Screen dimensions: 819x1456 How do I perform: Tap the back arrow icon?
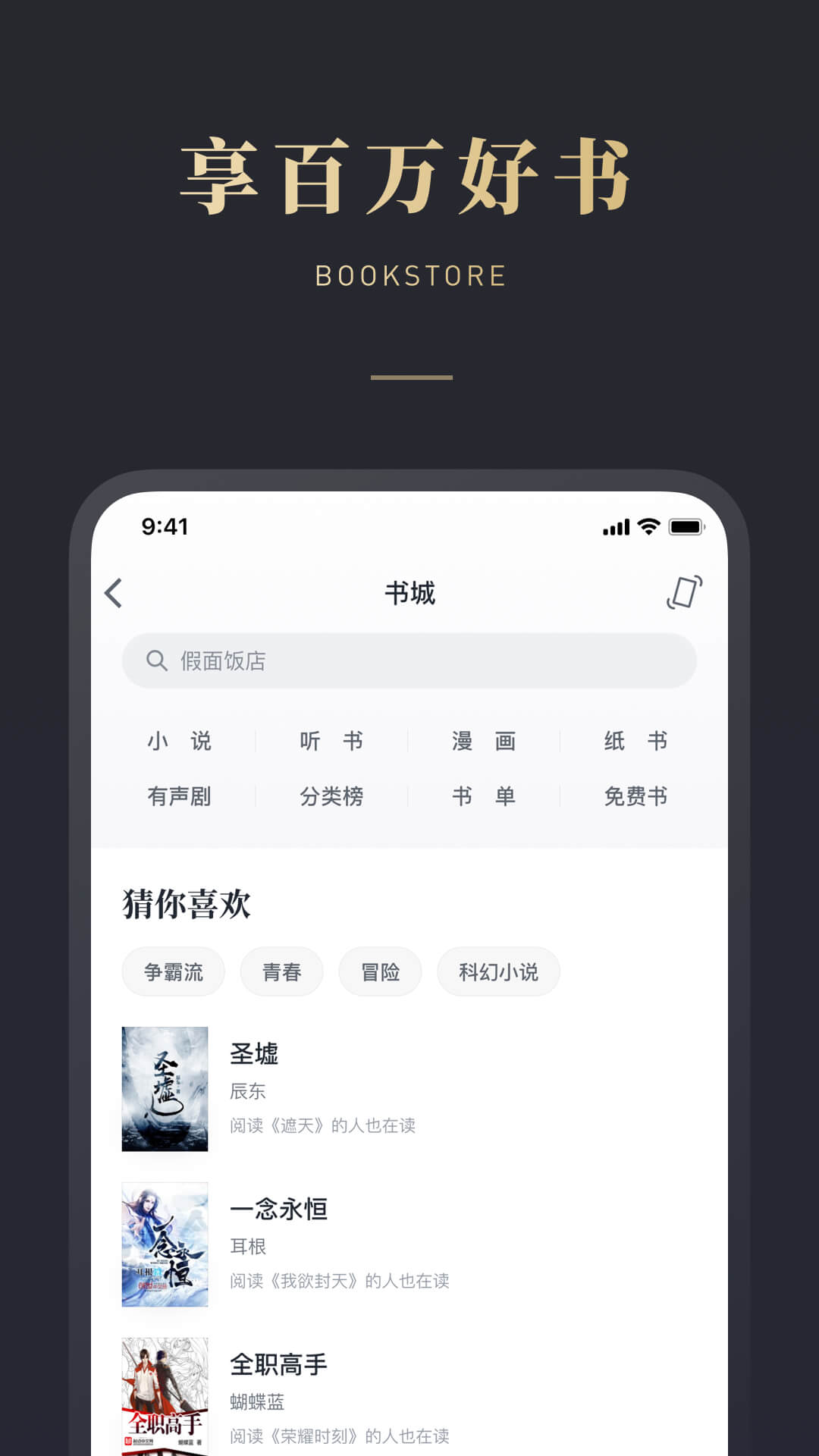tap(115, 594)
